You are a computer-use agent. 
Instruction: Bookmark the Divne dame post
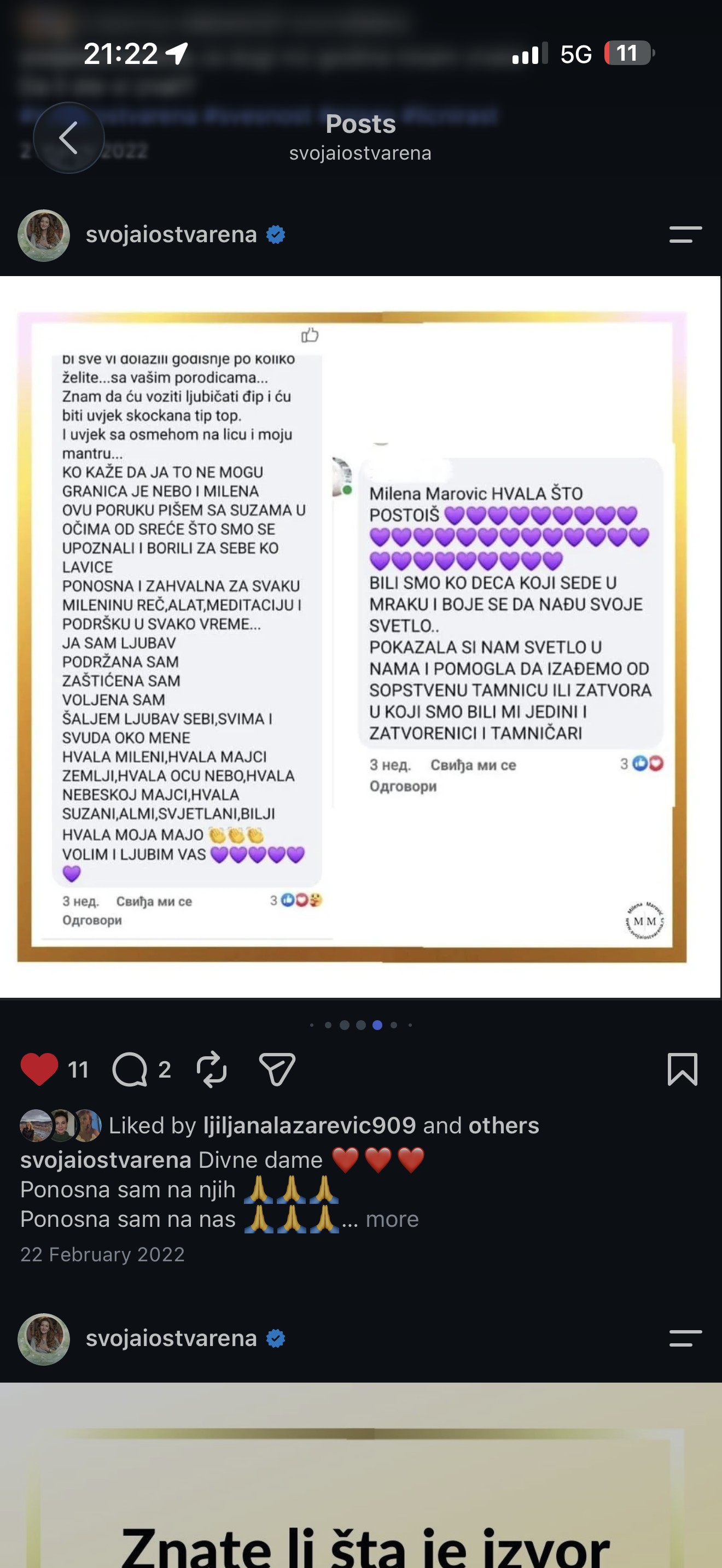(x=683, y=1069)
